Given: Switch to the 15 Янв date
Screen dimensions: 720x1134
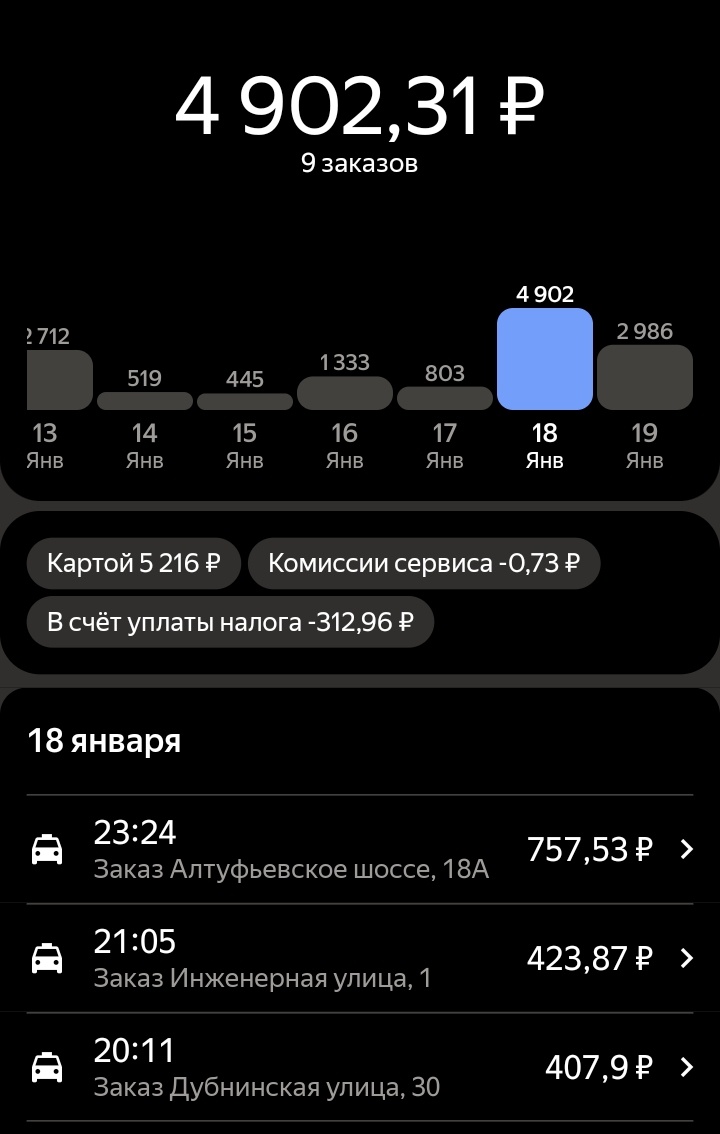Looking at the screenshot, I should click(244, 445).
